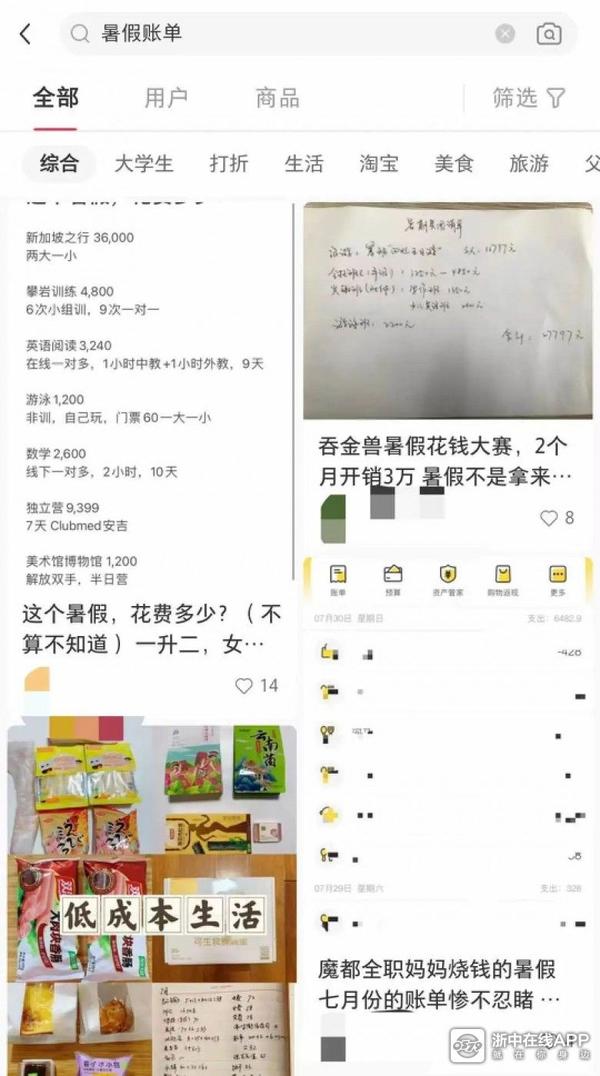
Task: Clear the search text
Action: (x=505, y=34)
